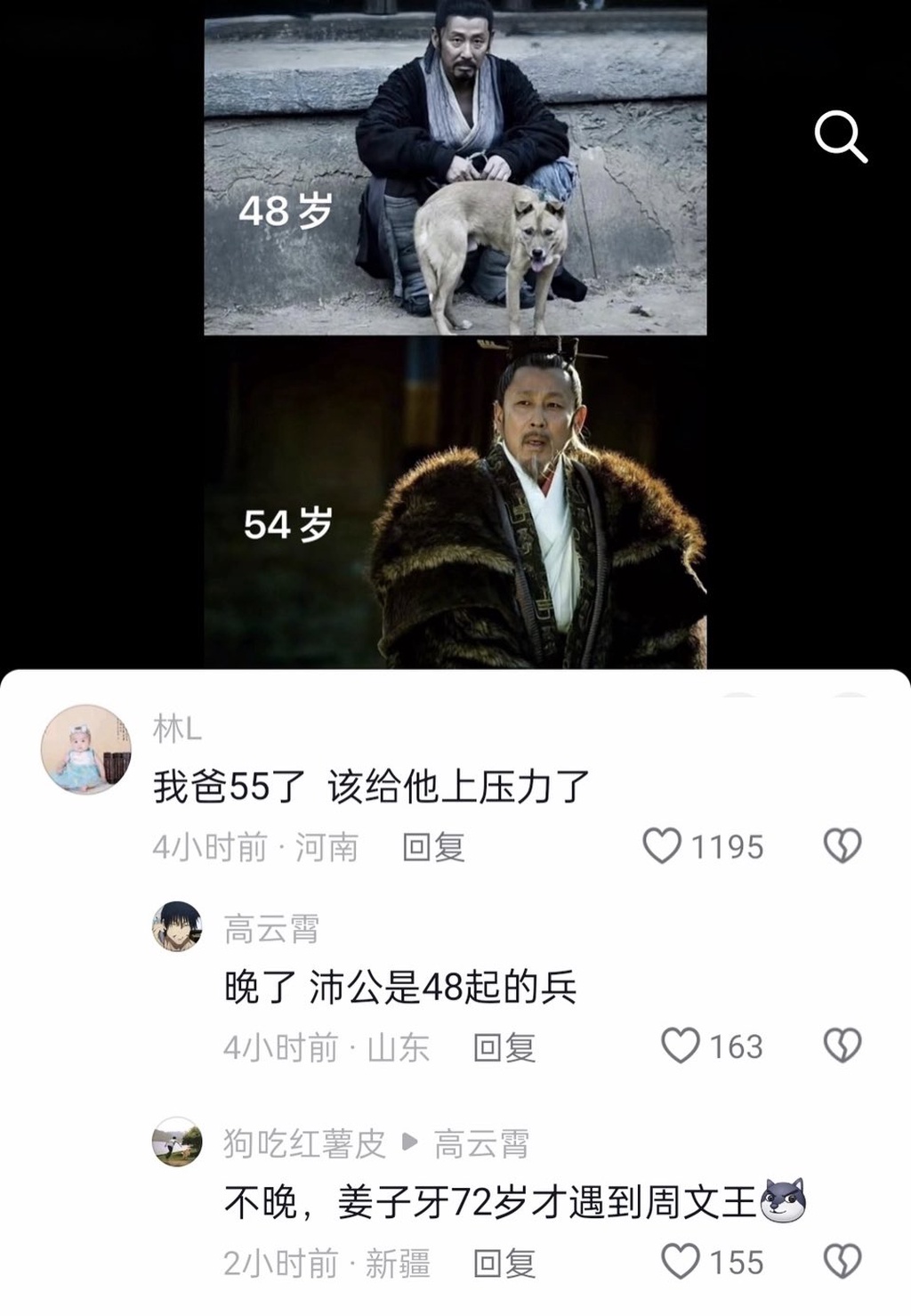Open 高云霄's profile avatar
Screen dimensions: 911x1316
[x=177, y=926]
